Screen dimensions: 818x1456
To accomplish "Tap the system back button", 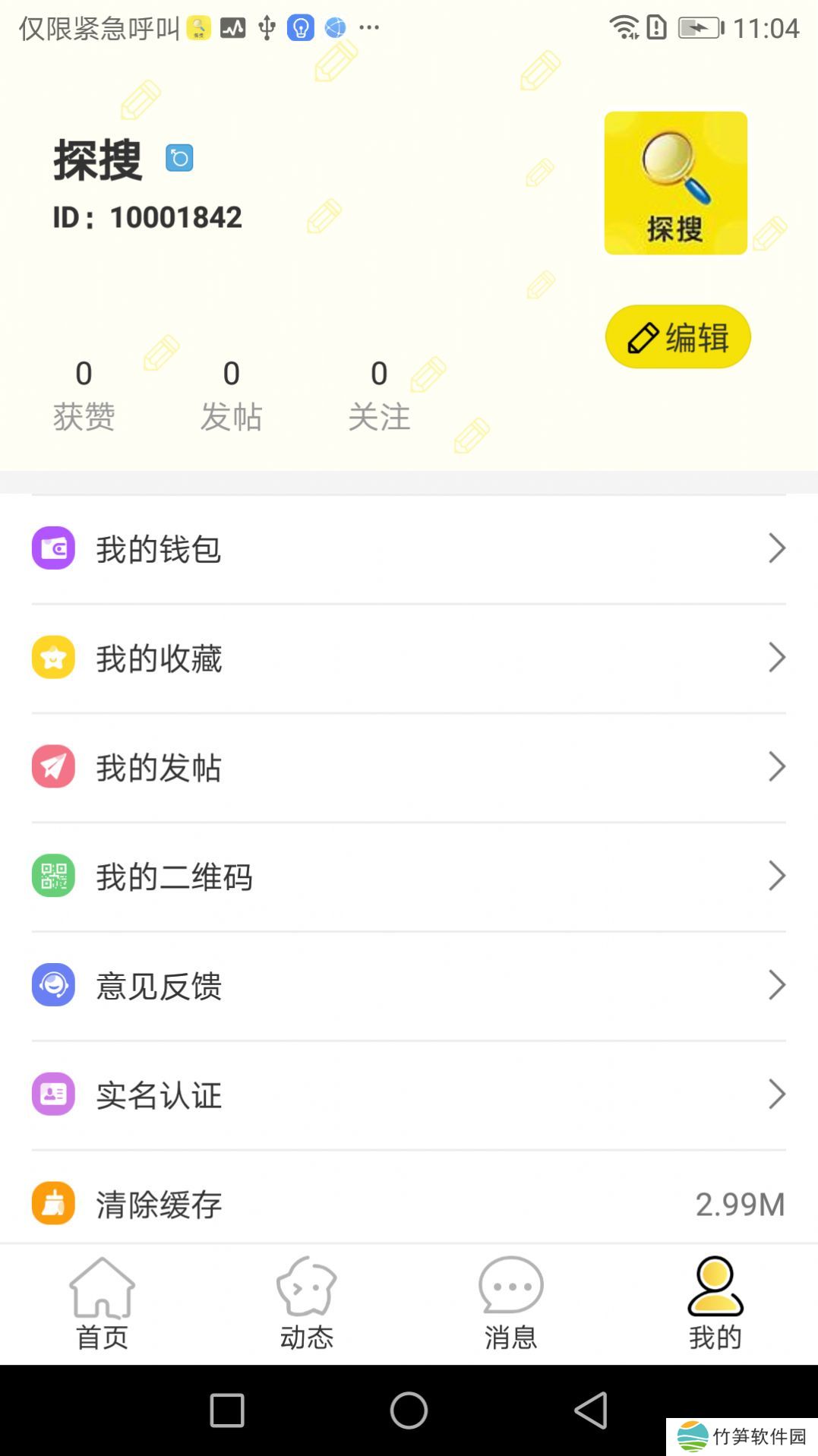I will 591,1410.
